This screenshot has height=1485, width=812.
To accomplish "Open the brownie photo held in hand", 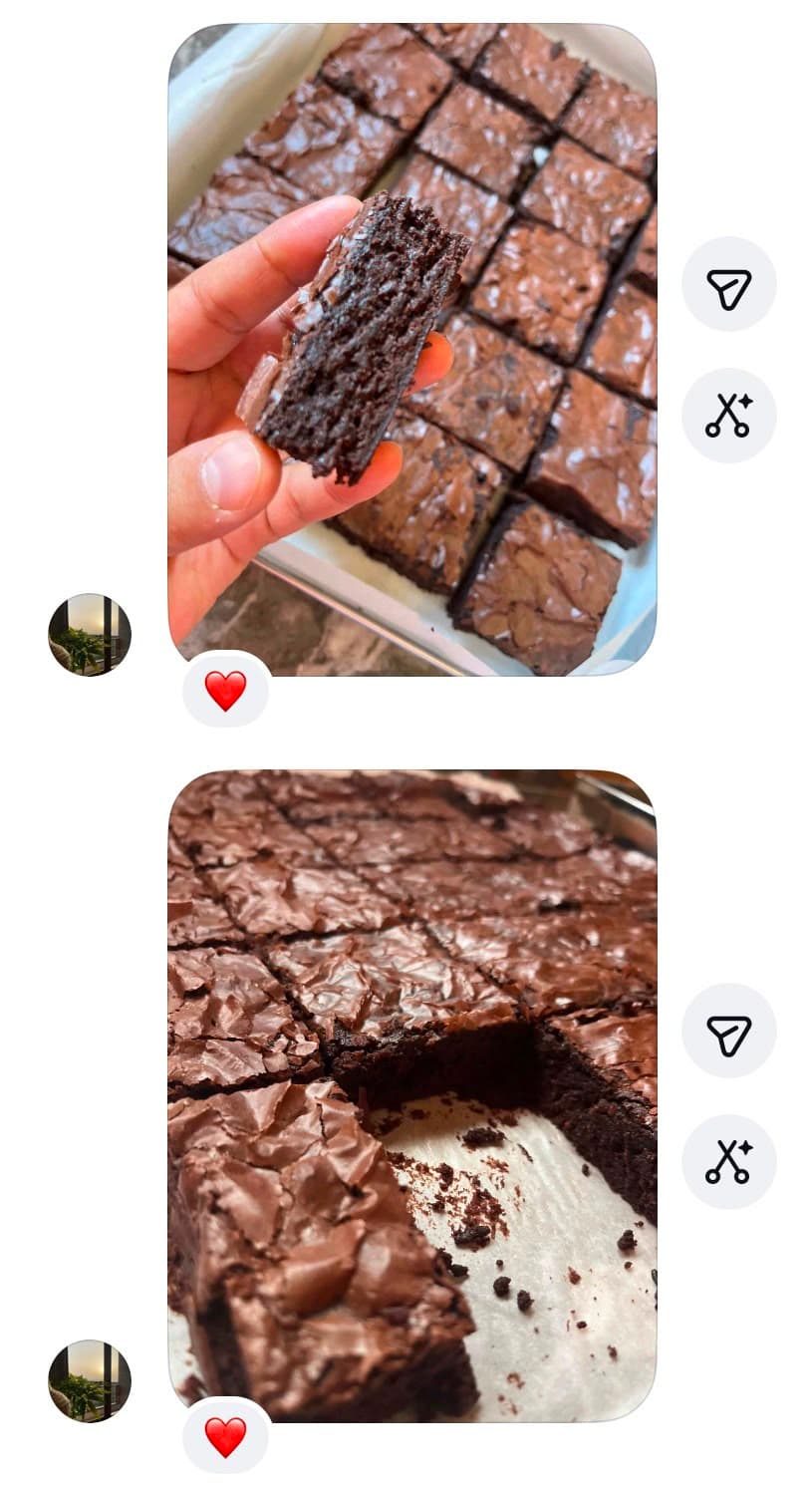I will pyautogui.click(x=411, y=349).
